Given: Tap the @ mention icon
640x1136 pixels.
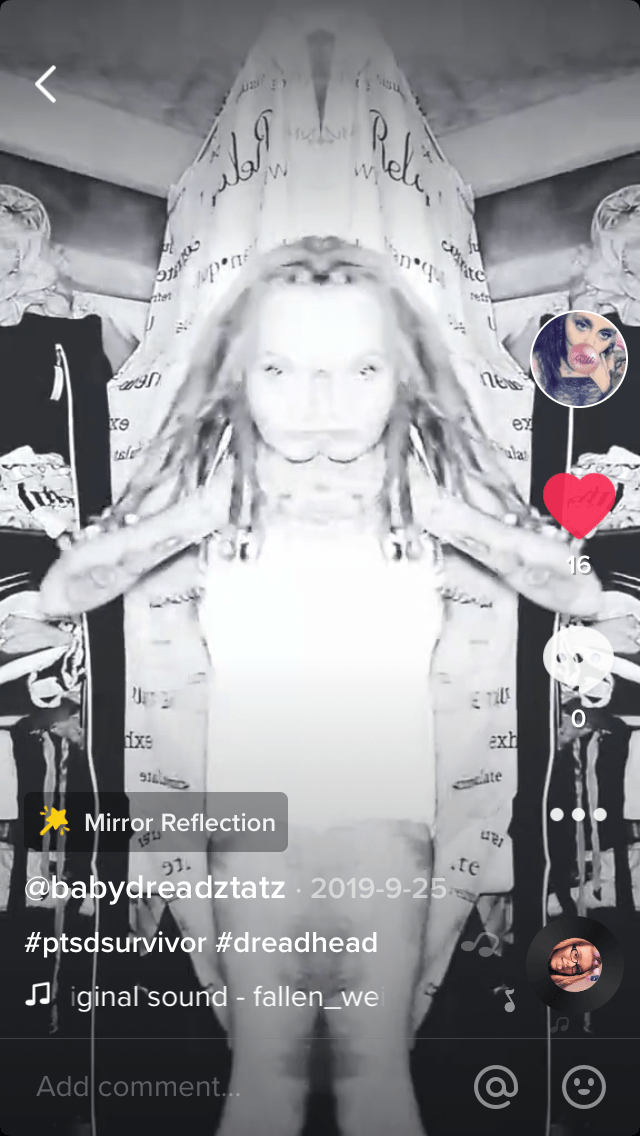Looking at the screenshot, I should pyautogui.click(x=497, y=1086).
